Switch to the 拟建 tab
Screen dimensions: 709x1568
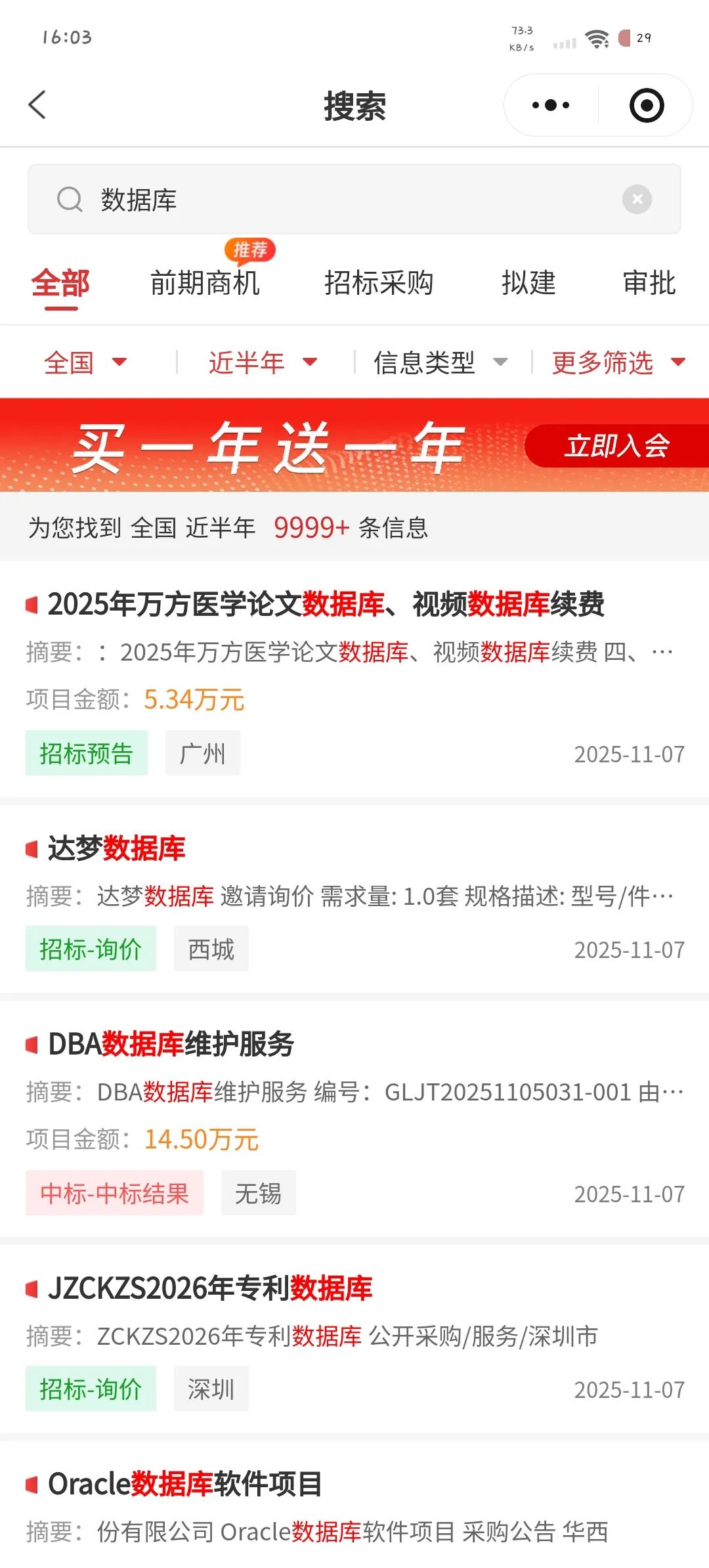coord(528,284)
